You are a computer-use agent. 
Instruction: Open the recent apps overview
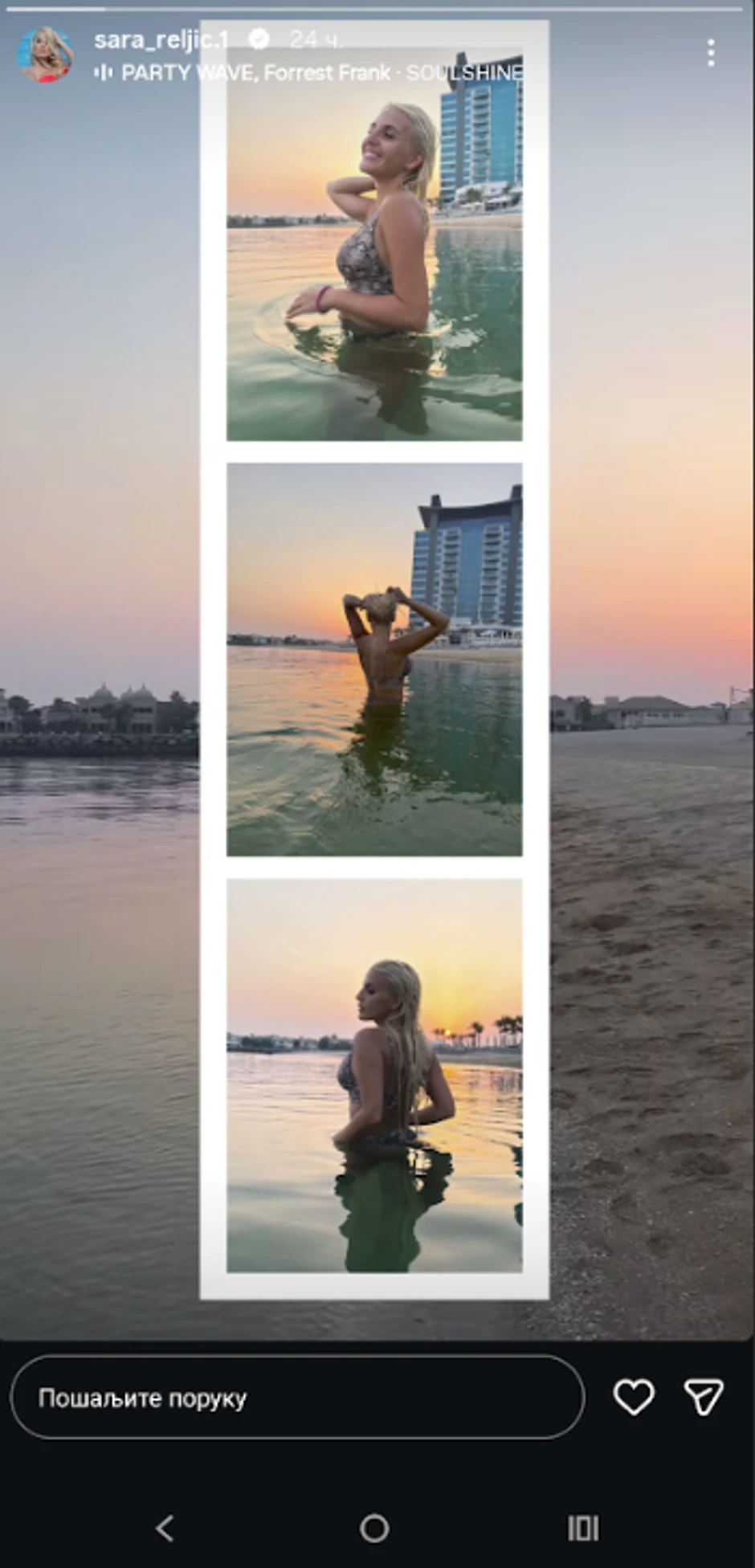tap(584, 1528)
